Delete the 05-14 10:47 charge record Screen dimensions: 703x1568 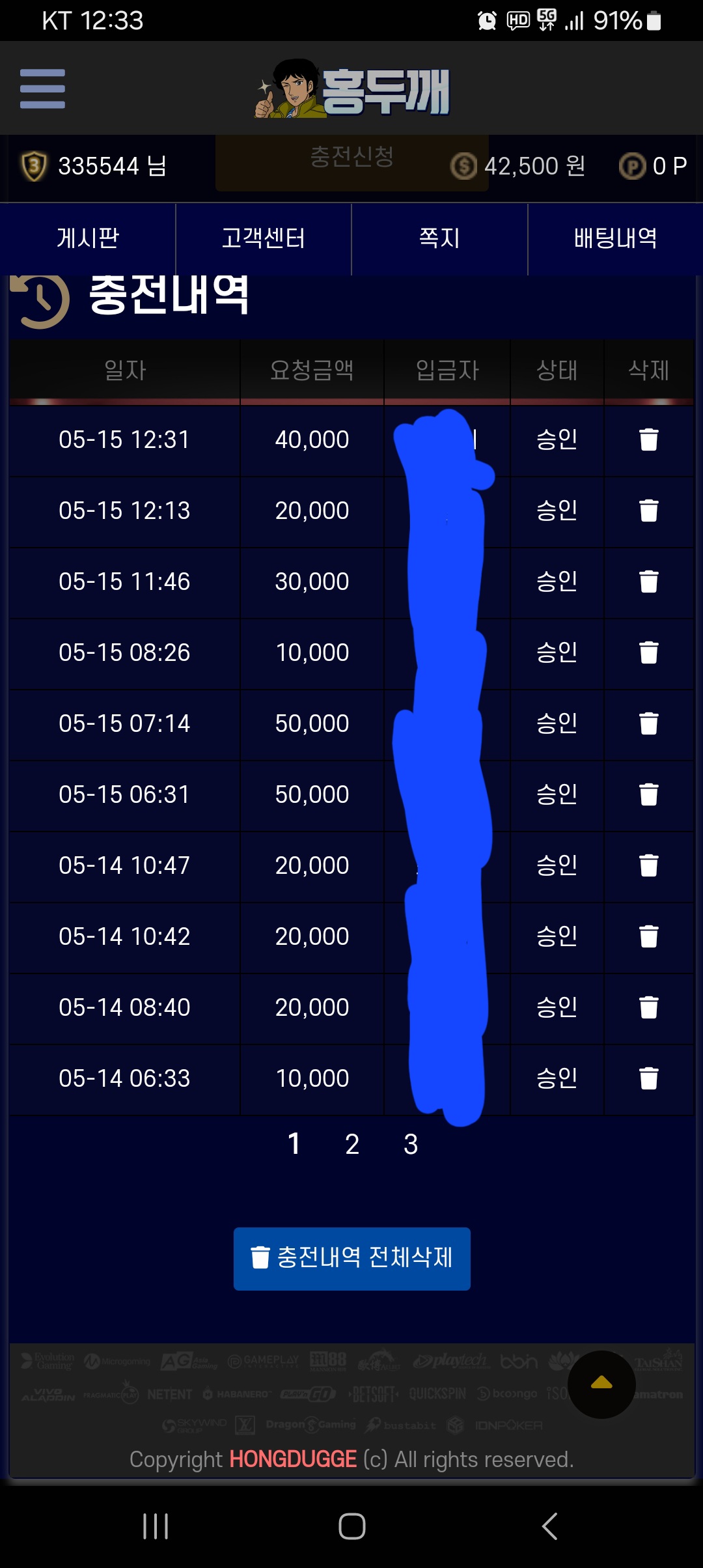[x=649, y=865]
